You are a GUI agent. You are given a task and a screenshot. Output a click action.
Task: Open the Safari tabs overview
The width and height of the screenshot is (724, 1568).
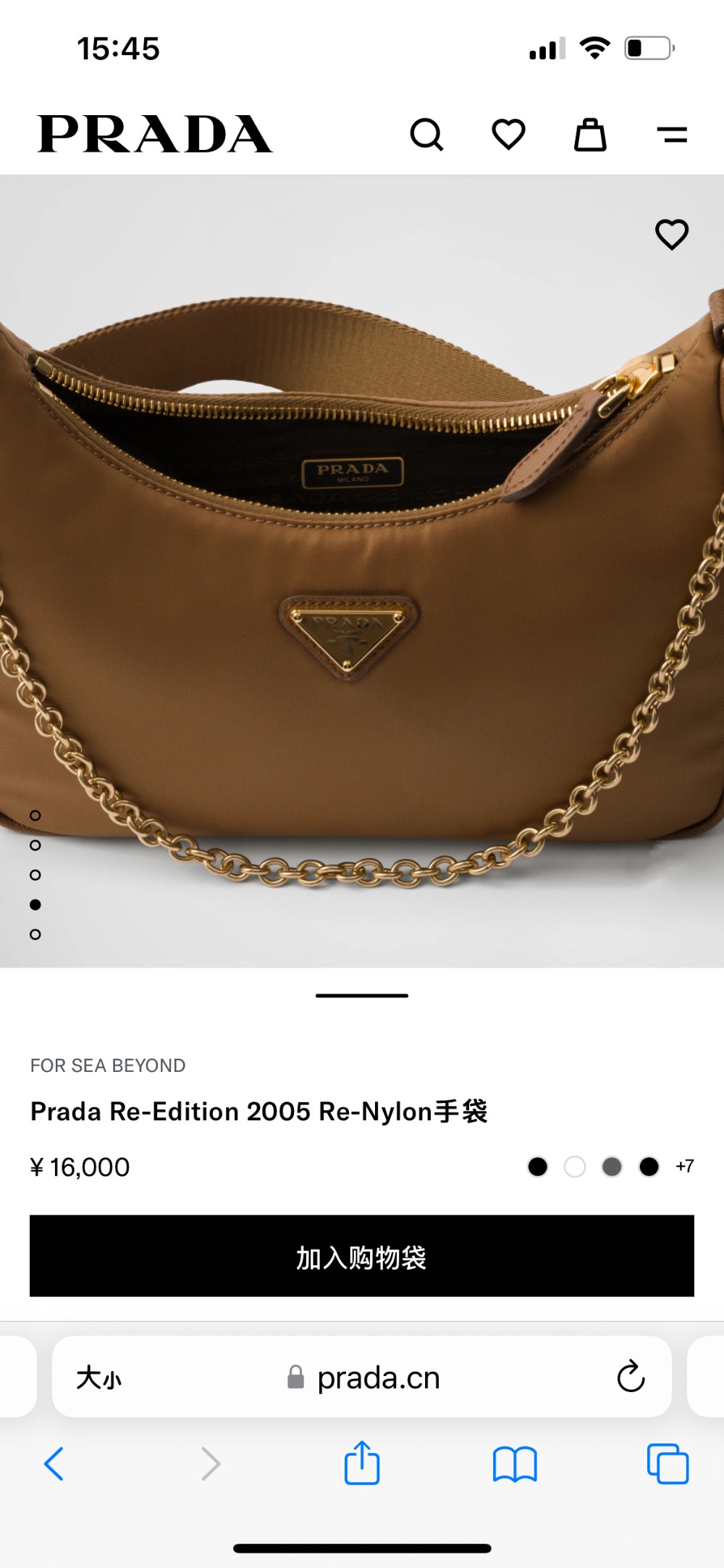[x=668, y=1464]
